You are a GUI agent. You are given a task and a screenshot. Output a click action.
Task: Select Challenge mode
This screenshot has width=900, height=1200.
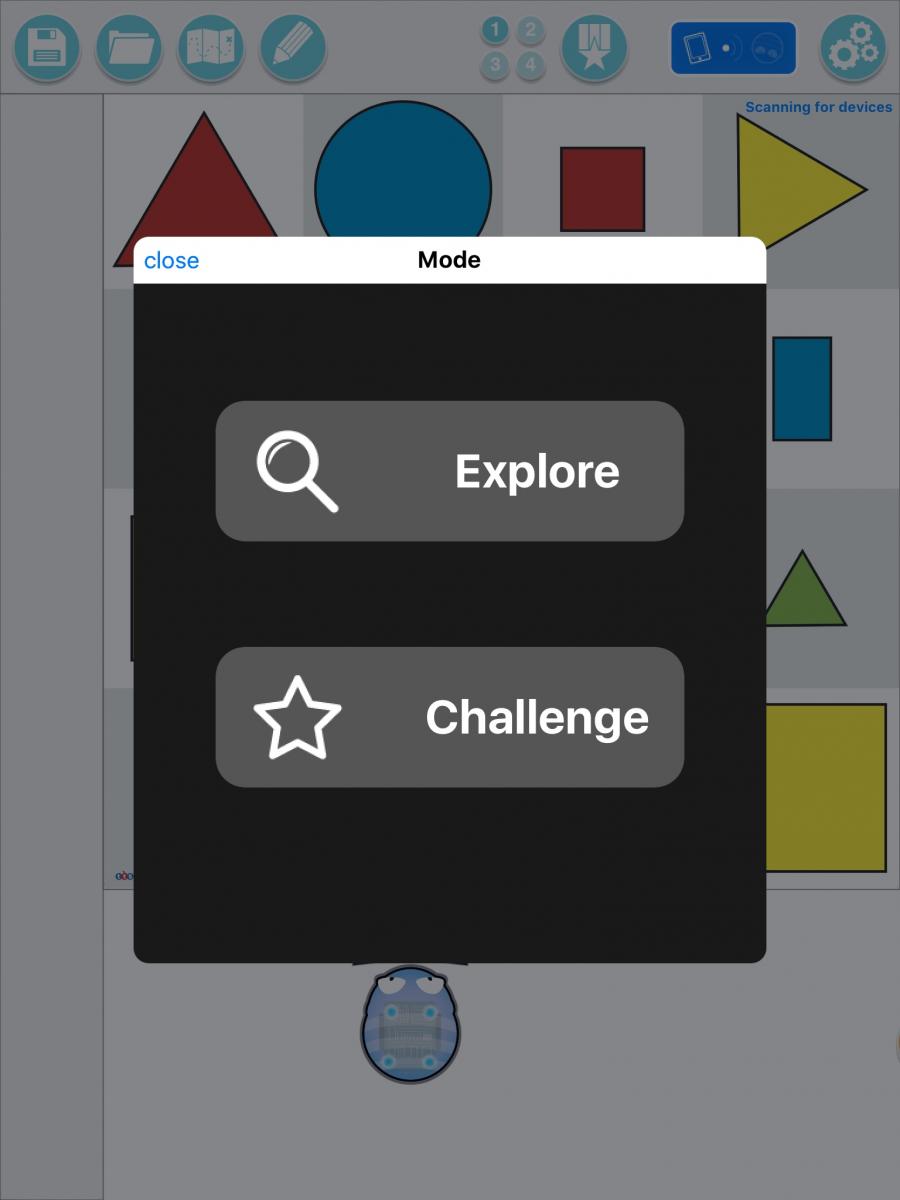point(450,717)
